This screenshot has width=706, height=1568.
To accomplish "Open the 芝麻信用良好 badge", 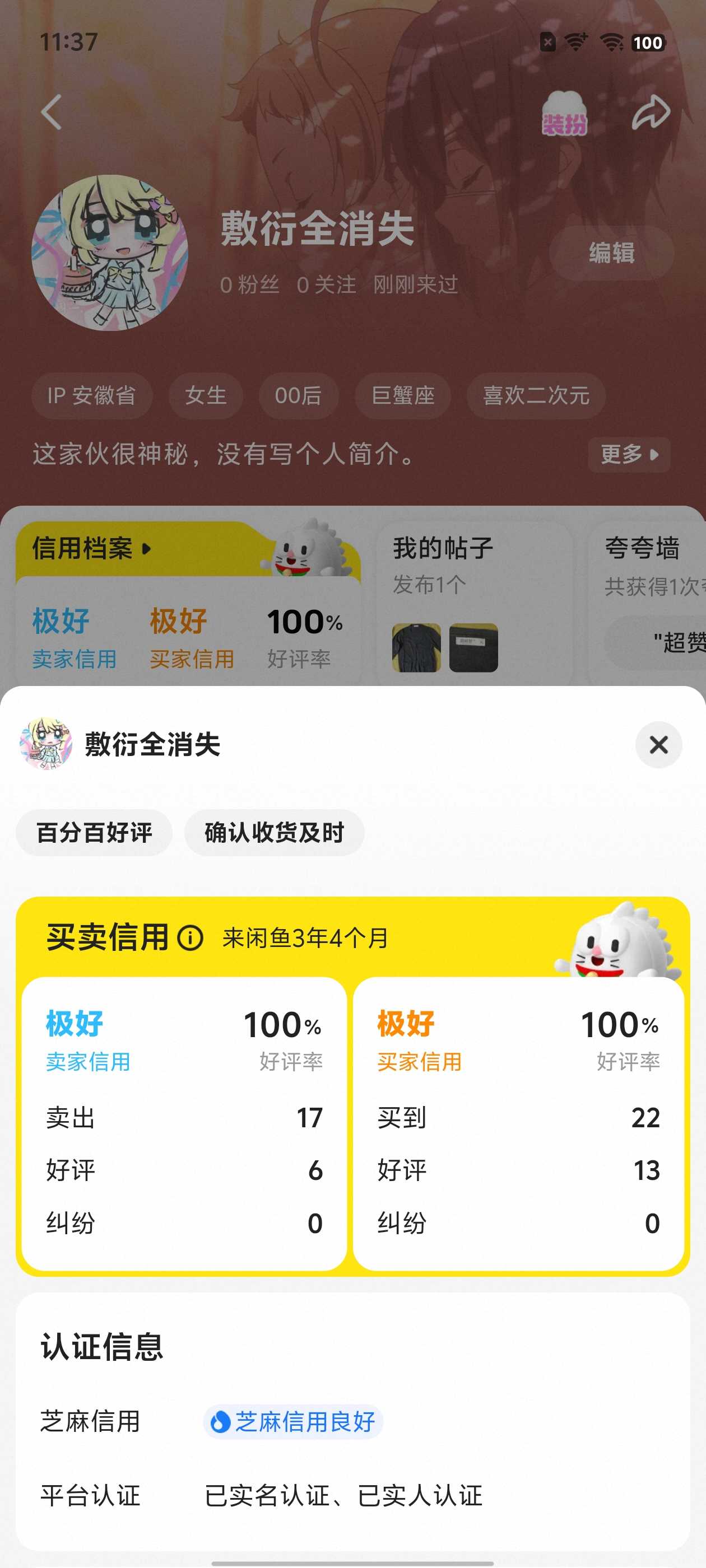I will [x=293, y=1421].
